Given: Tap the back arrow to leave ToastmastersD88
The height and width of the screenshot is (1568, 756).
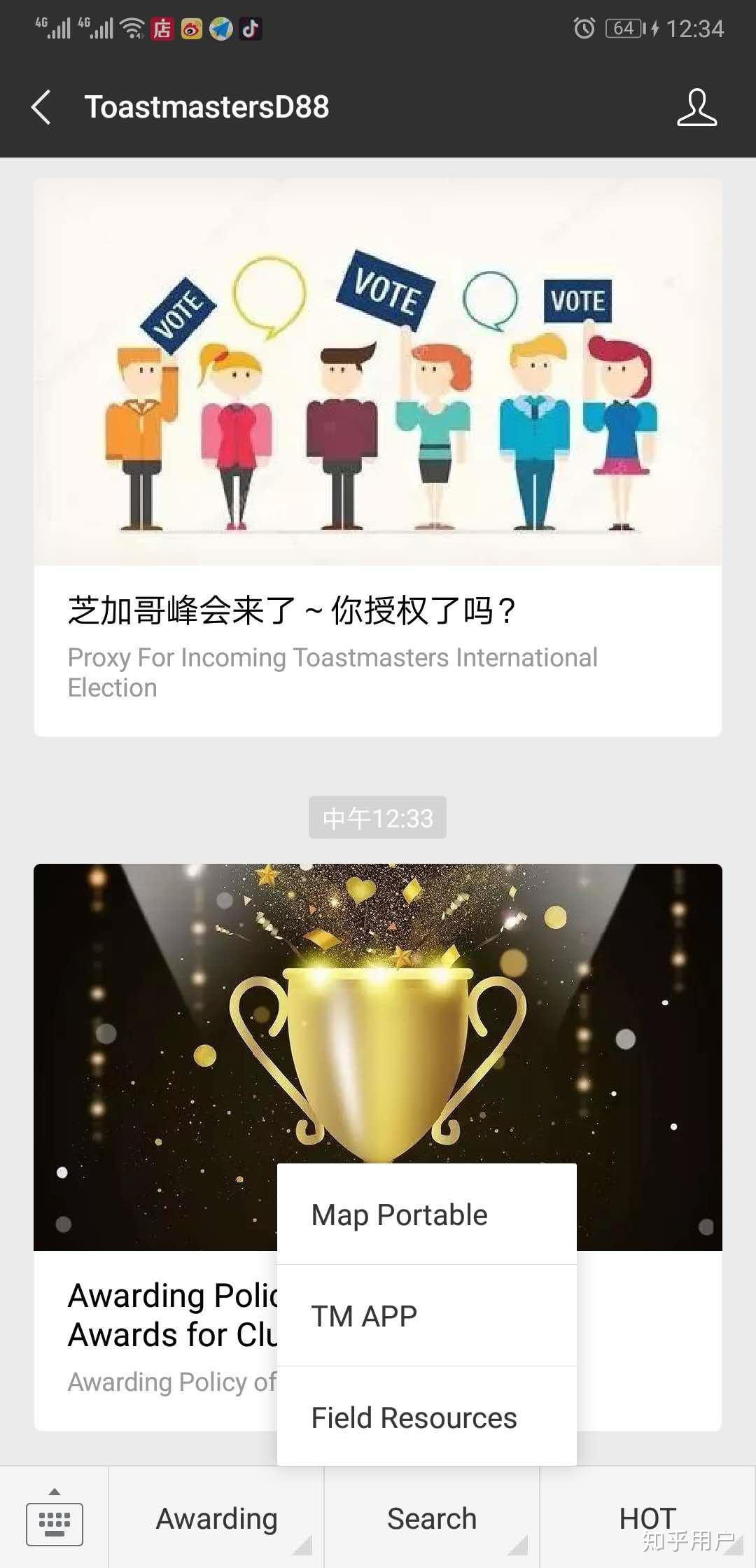Looking at the screenshot, I should 41,108.
